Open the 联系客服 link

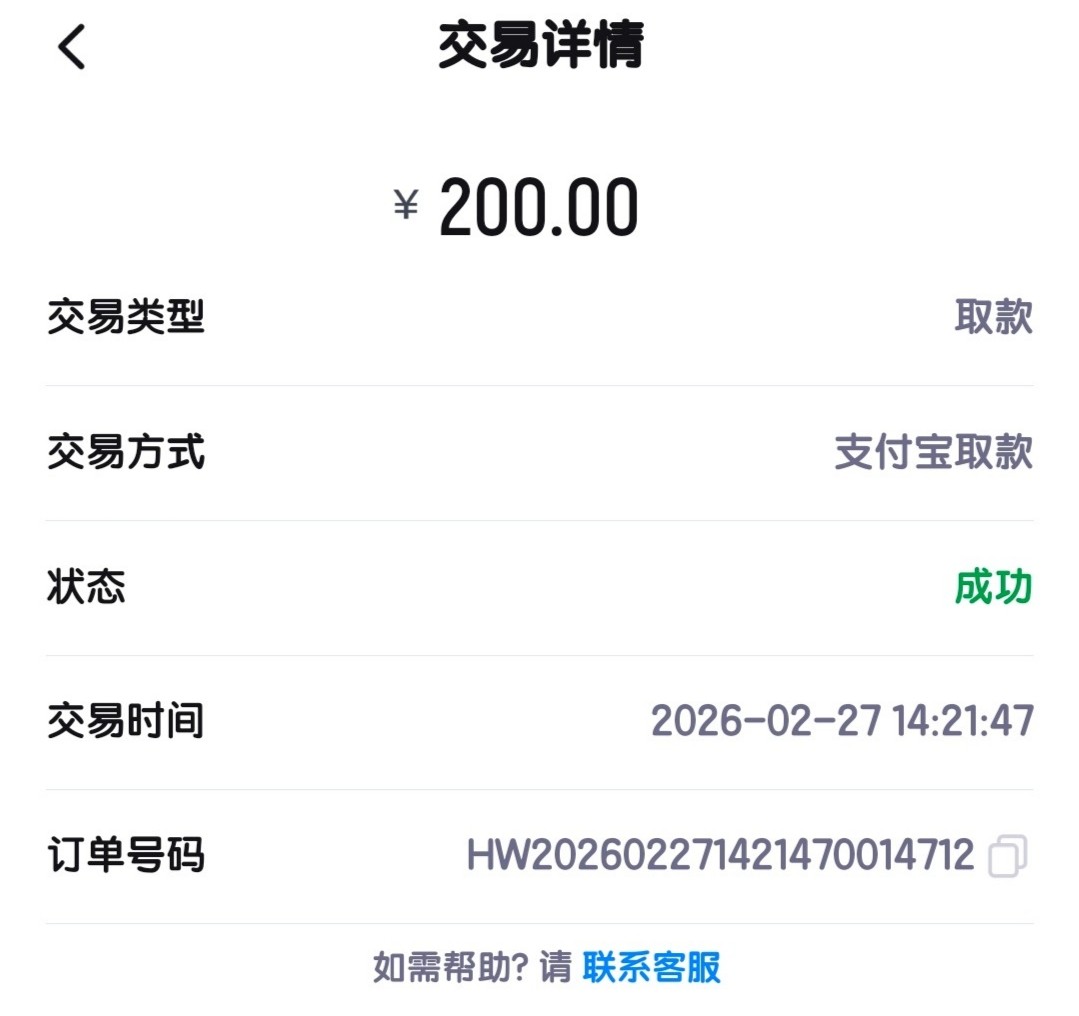click(651, 968)
